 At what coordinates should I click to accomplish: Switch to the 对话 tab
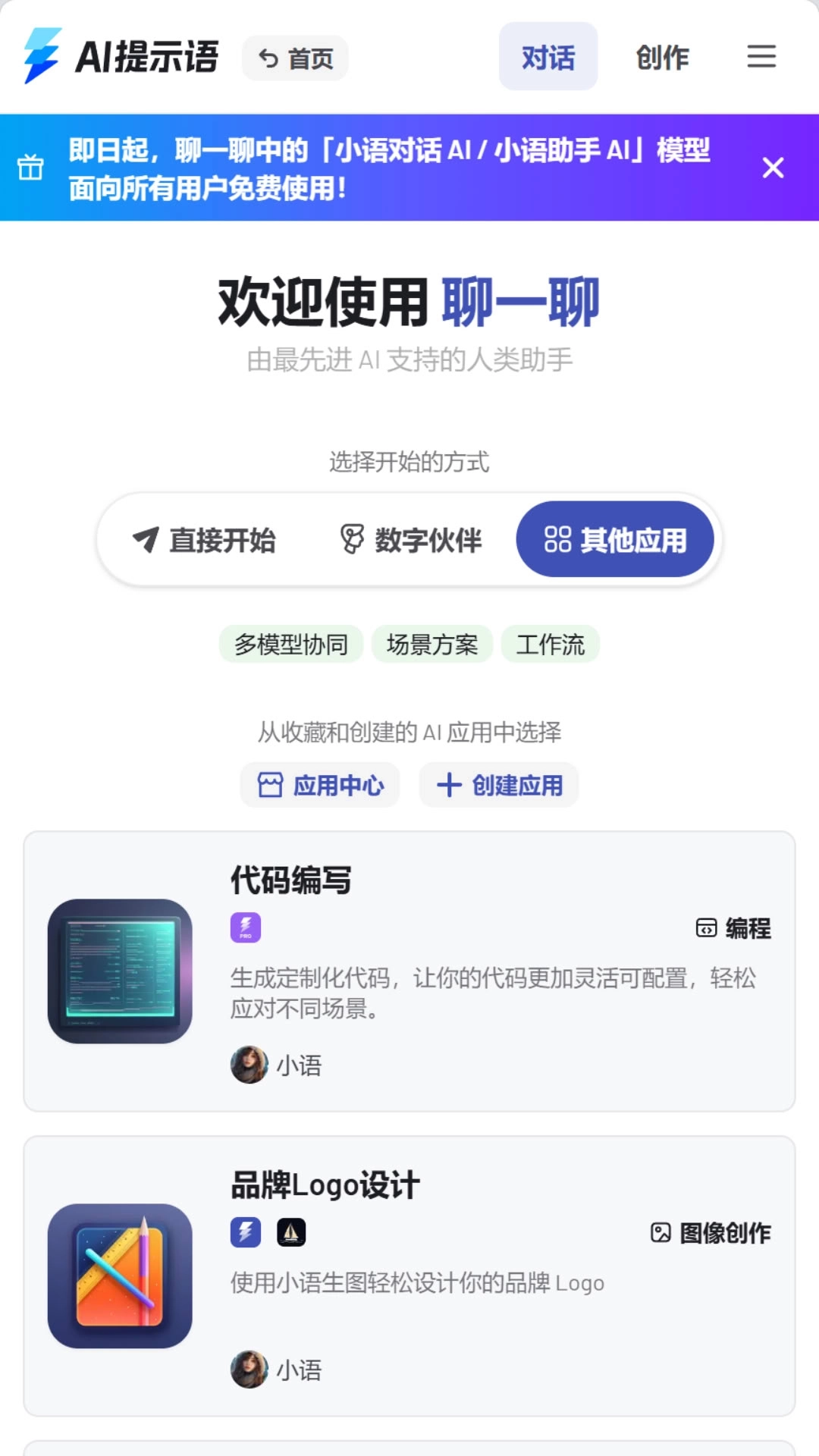coord(549,55)
